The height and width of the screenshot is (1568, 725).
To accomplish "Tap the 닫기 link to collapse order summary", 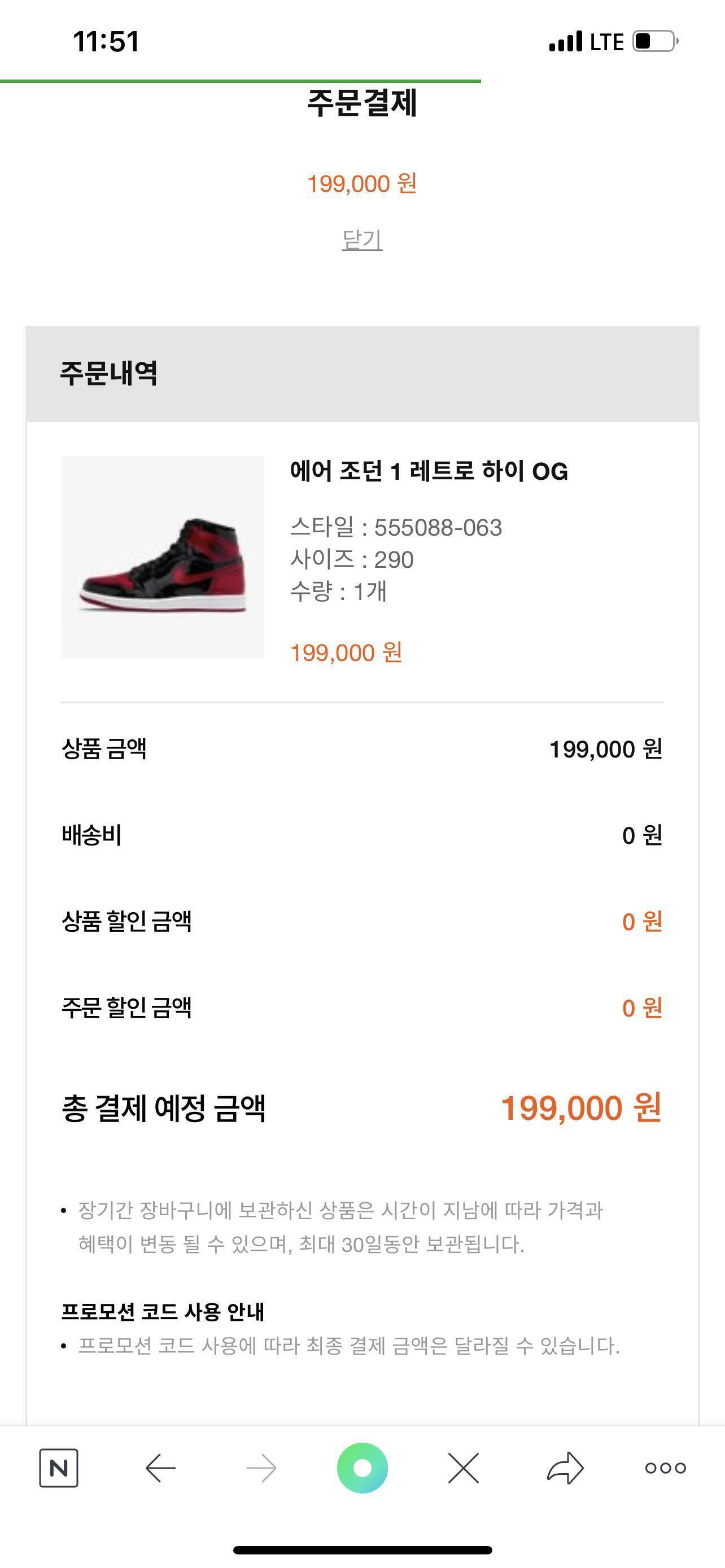I will click(x=362, y=239).
